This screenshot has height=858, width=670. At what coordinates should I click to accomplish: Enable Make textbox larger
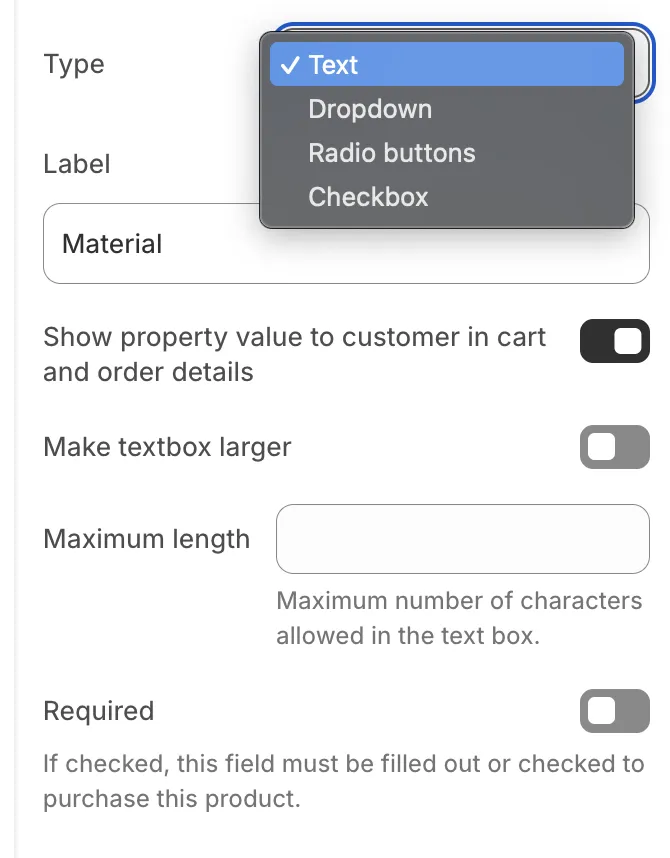pos(614,447)
